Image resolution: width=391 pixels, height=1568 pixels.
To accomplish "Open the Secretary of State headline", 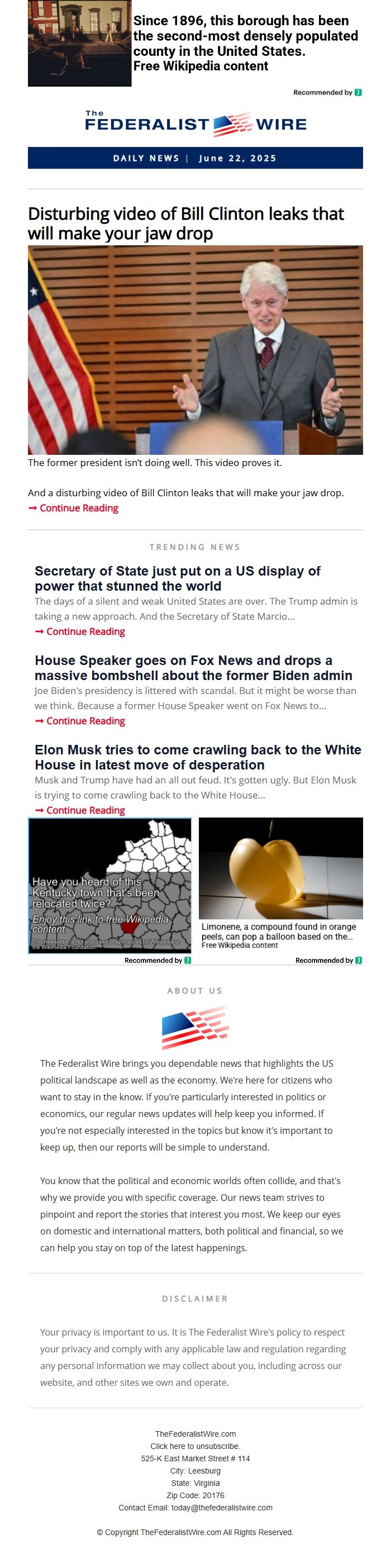I will click(x=177, y=578).
